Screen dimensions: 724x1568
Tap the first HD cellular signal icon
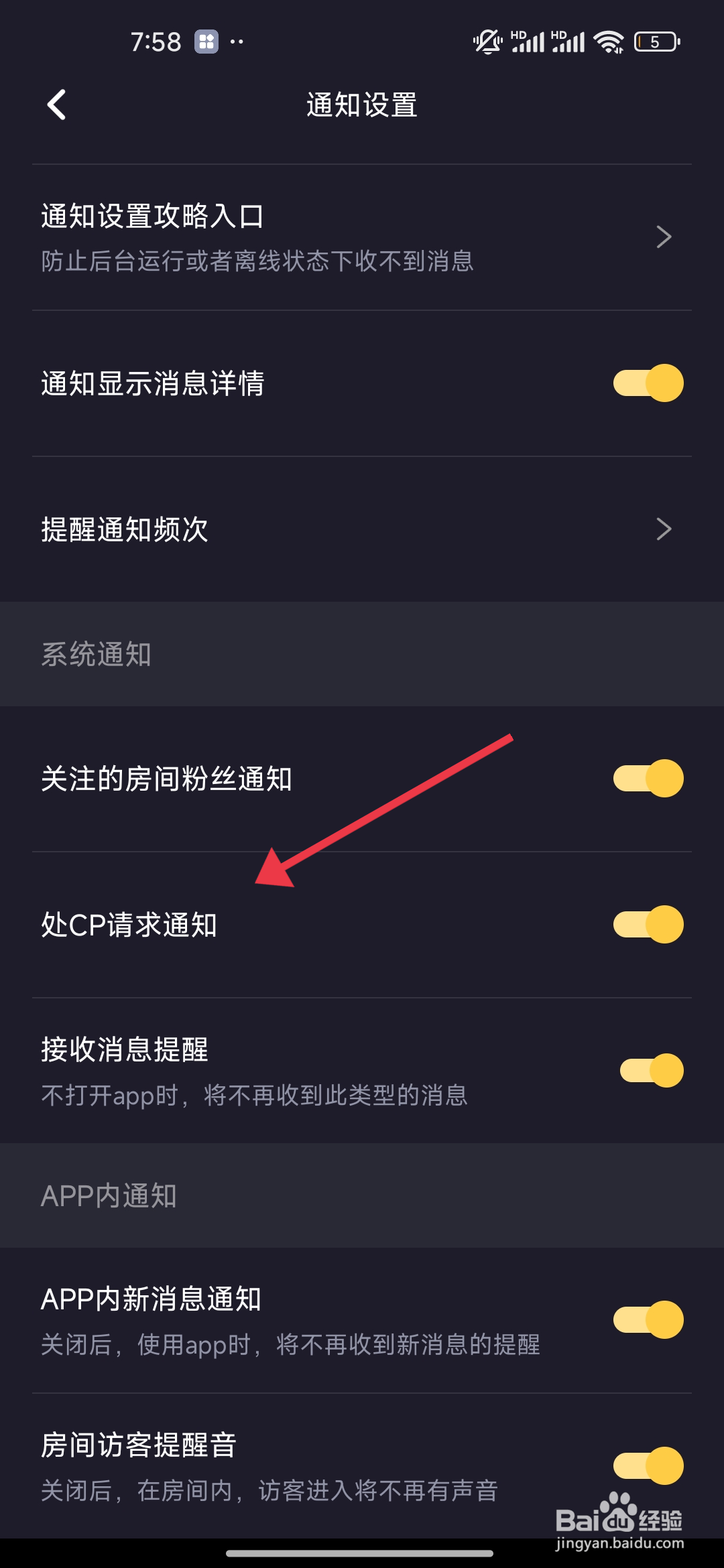point(529,42)
